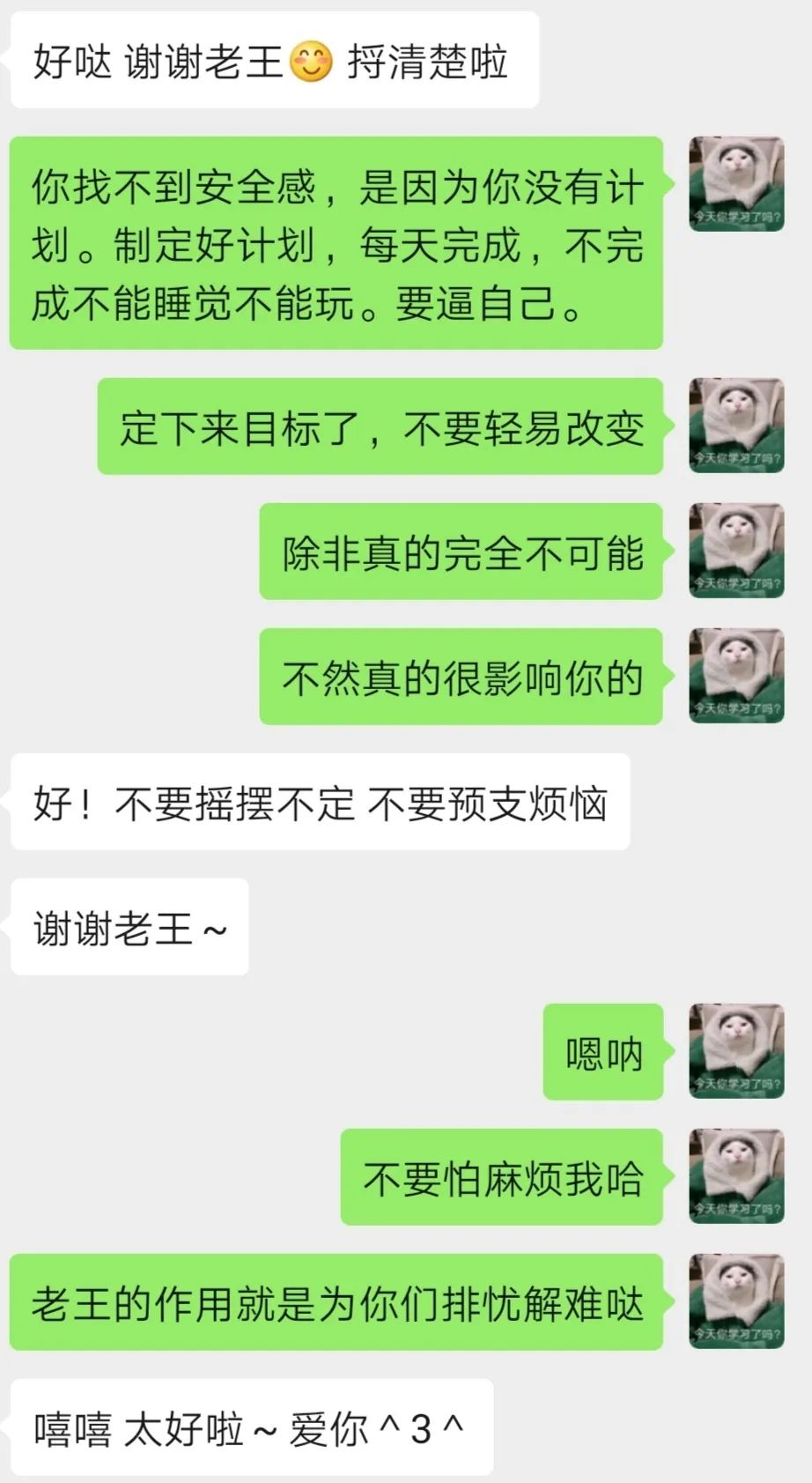The image size is (812, 1483).
Task: Tap the avatar next to '不要怕麻烦我哈'
Action: coord(736,1175)
